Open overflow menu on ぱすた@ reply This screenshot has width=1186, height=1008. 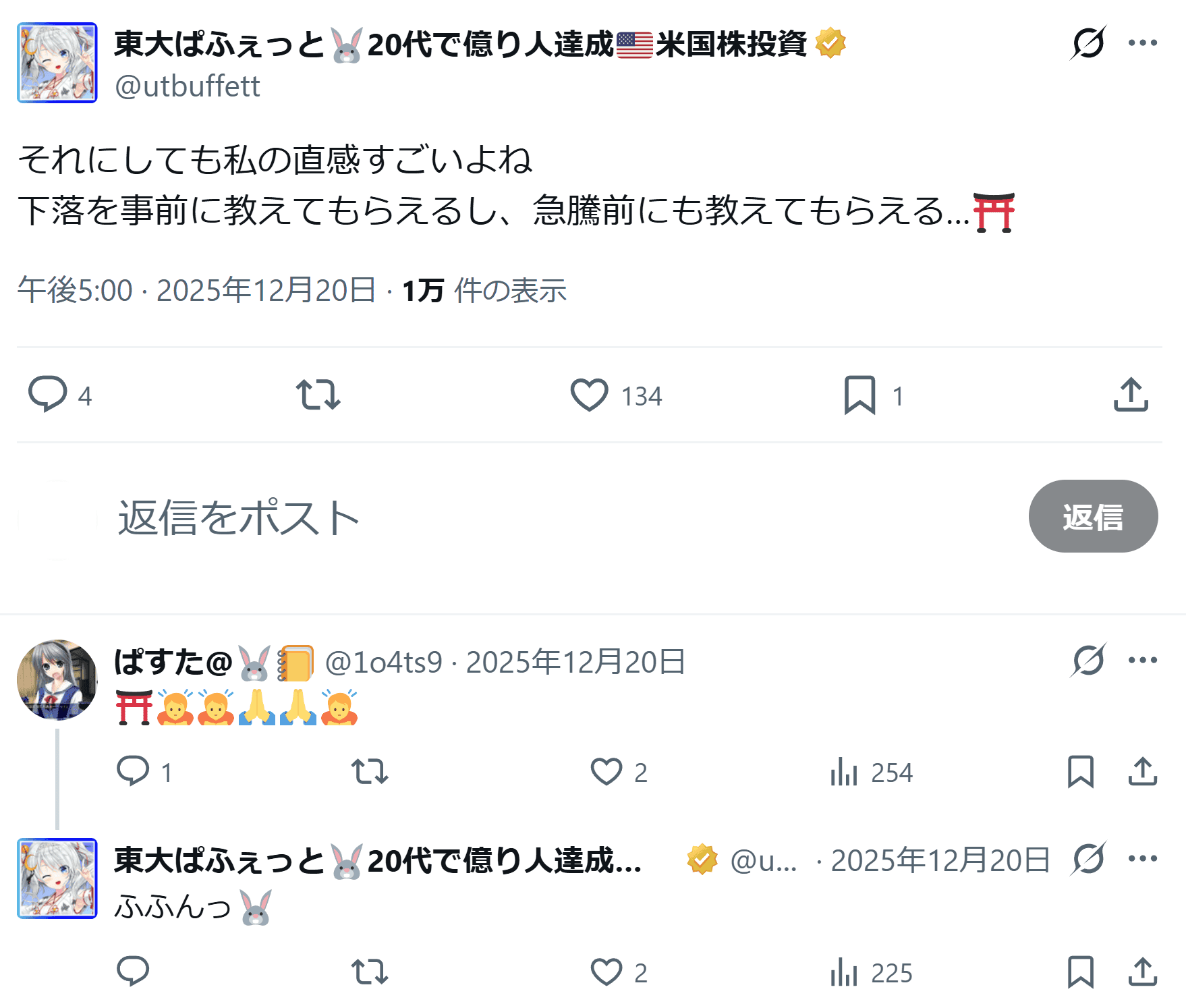pos(1142,660)
